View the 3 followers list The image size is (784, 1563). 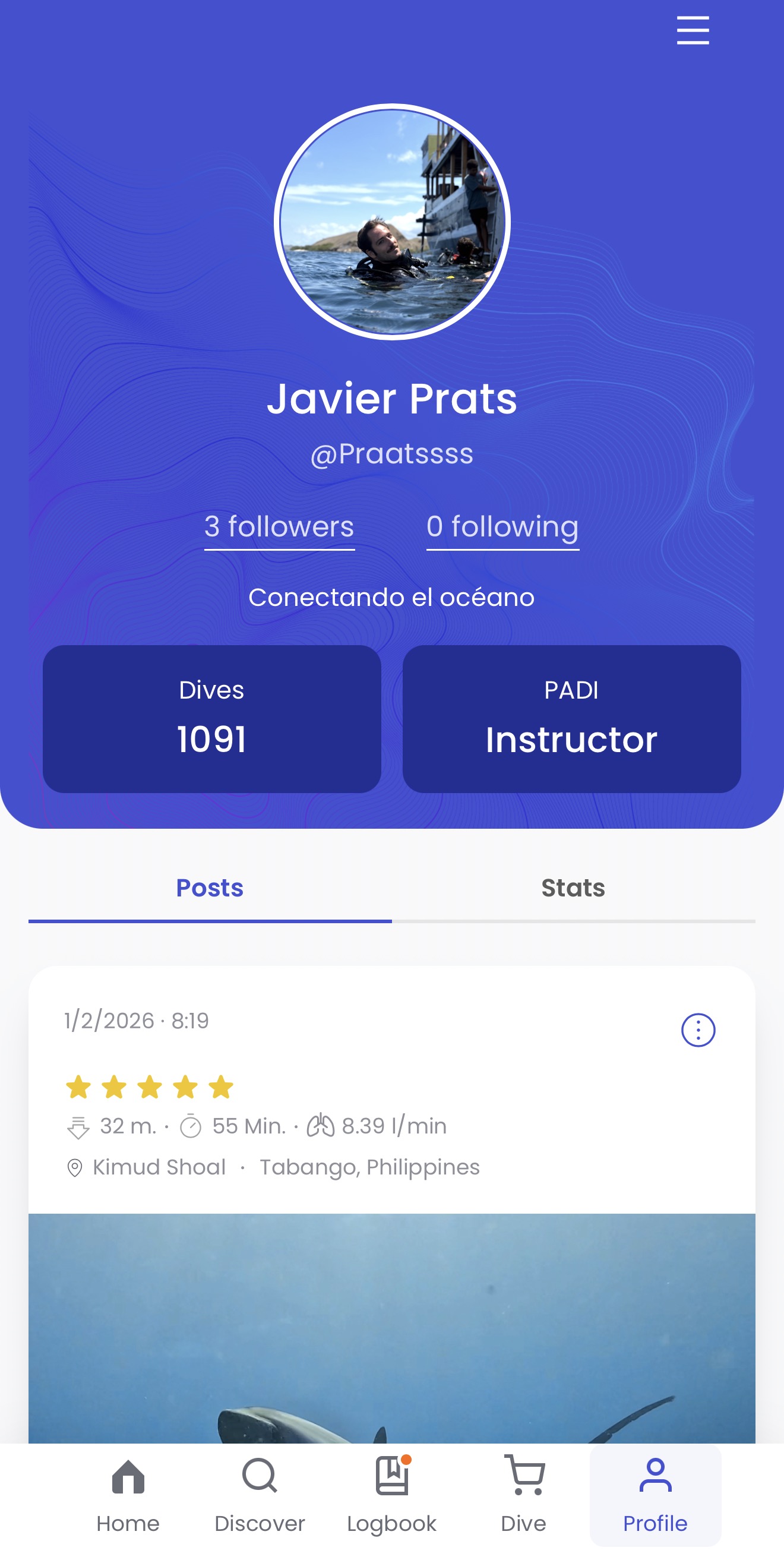279,527
